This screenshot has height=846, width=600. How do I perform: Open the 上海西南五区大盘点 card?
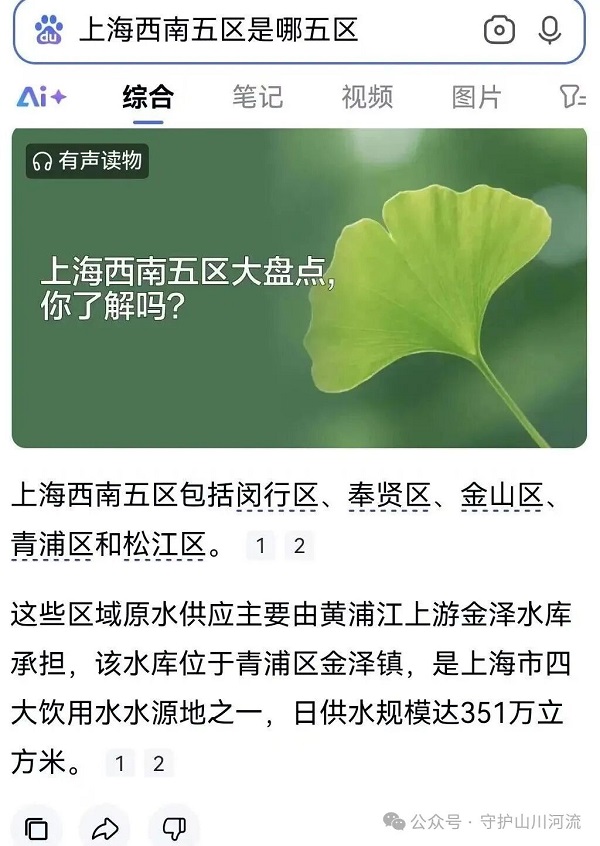(299, 288)
